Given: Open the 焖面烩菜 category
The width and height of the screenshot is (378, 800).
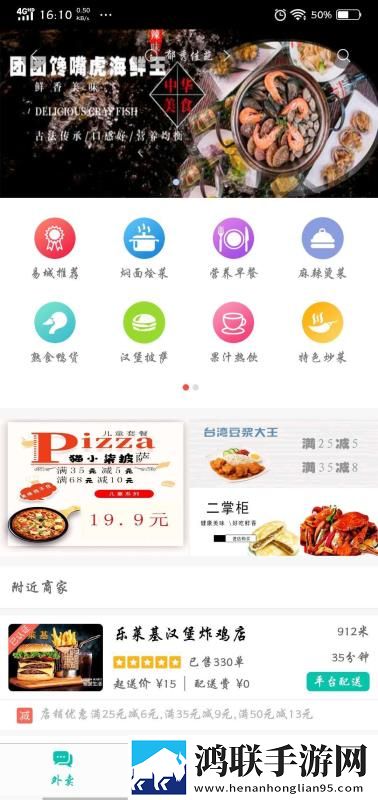Looking at the screenshot, I should click(x=144, y=248).
